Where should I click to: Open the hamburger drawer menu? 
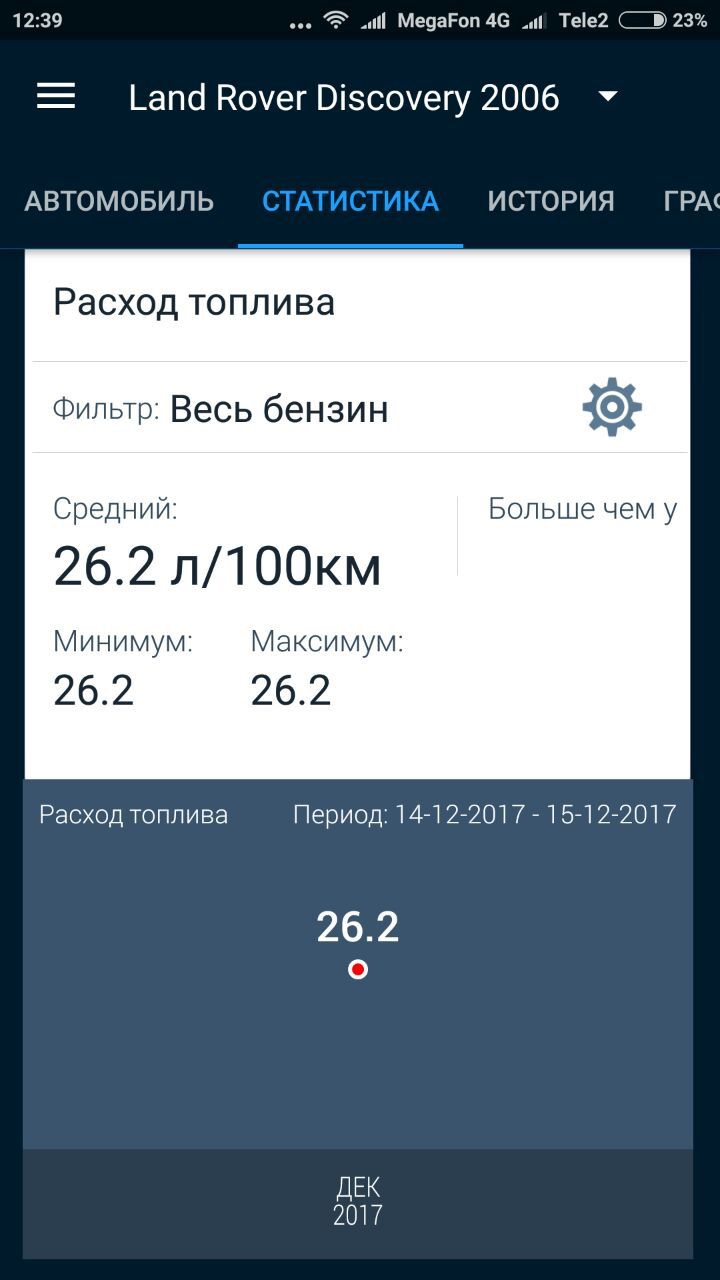[56, 97]
